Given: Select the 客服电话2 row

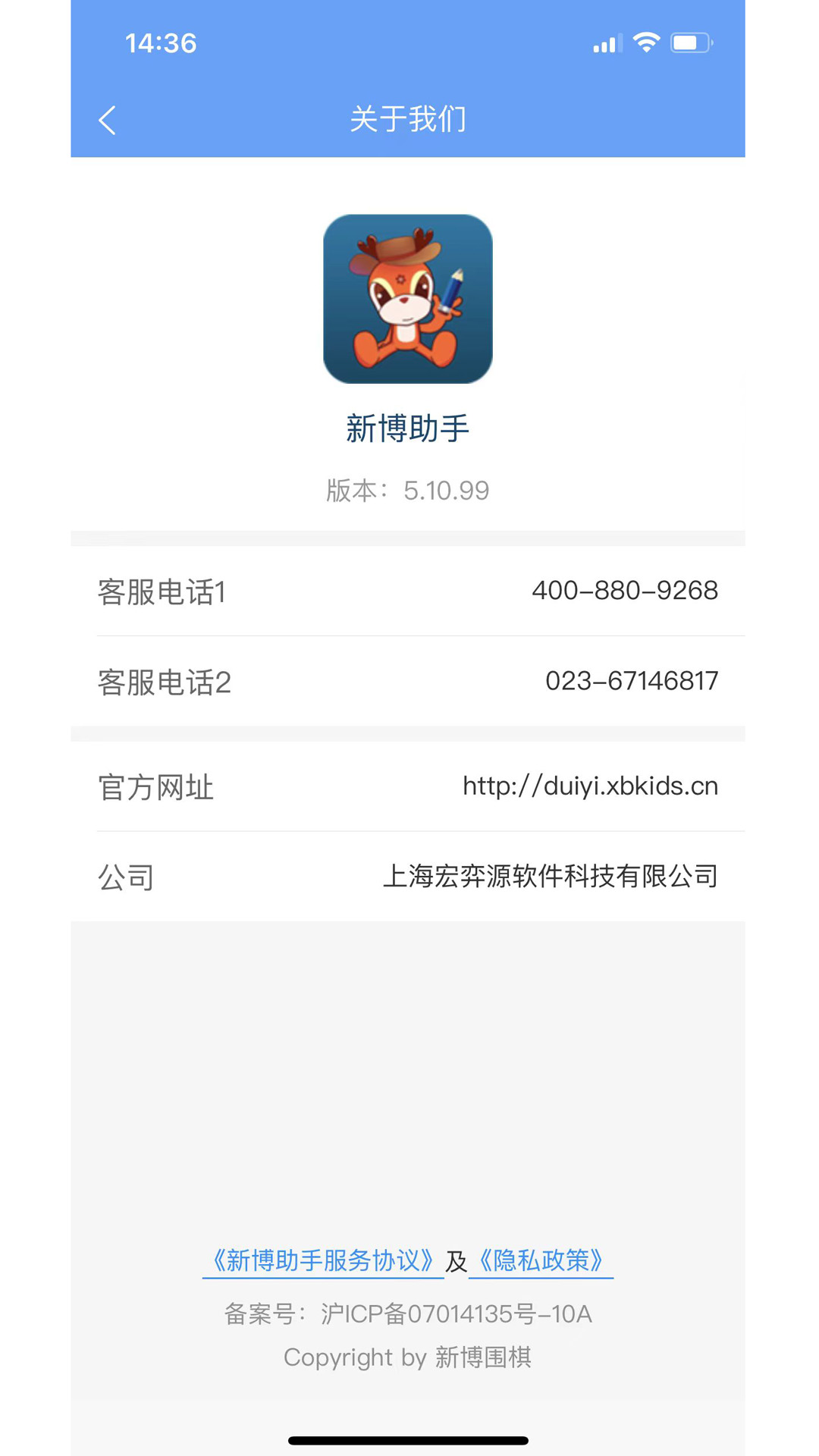Looking at the screenshot, I should point(409,681).
